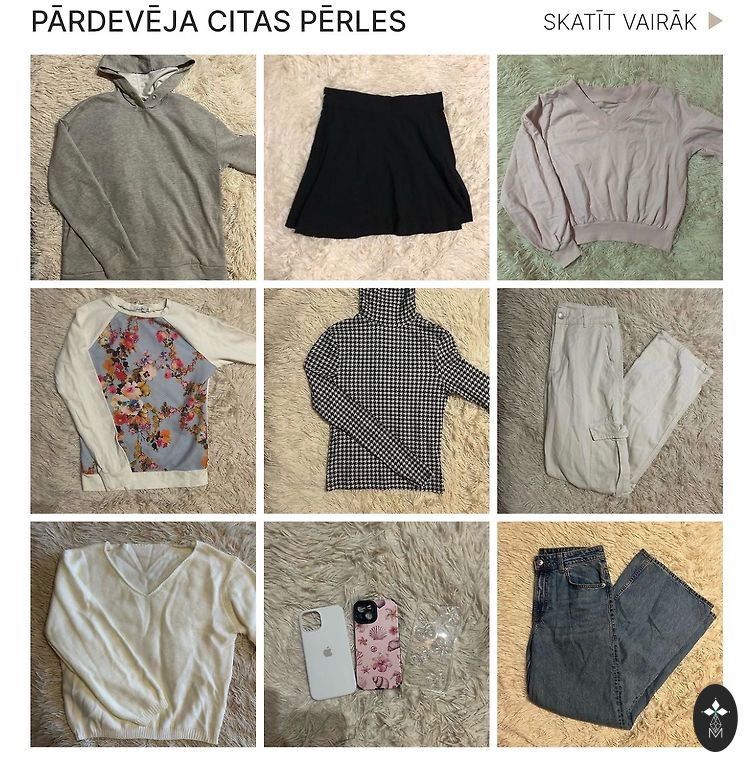Select the phone cases listing
Image resolution: width=754 pixels, height=768 pixels.
pos(377,634)
